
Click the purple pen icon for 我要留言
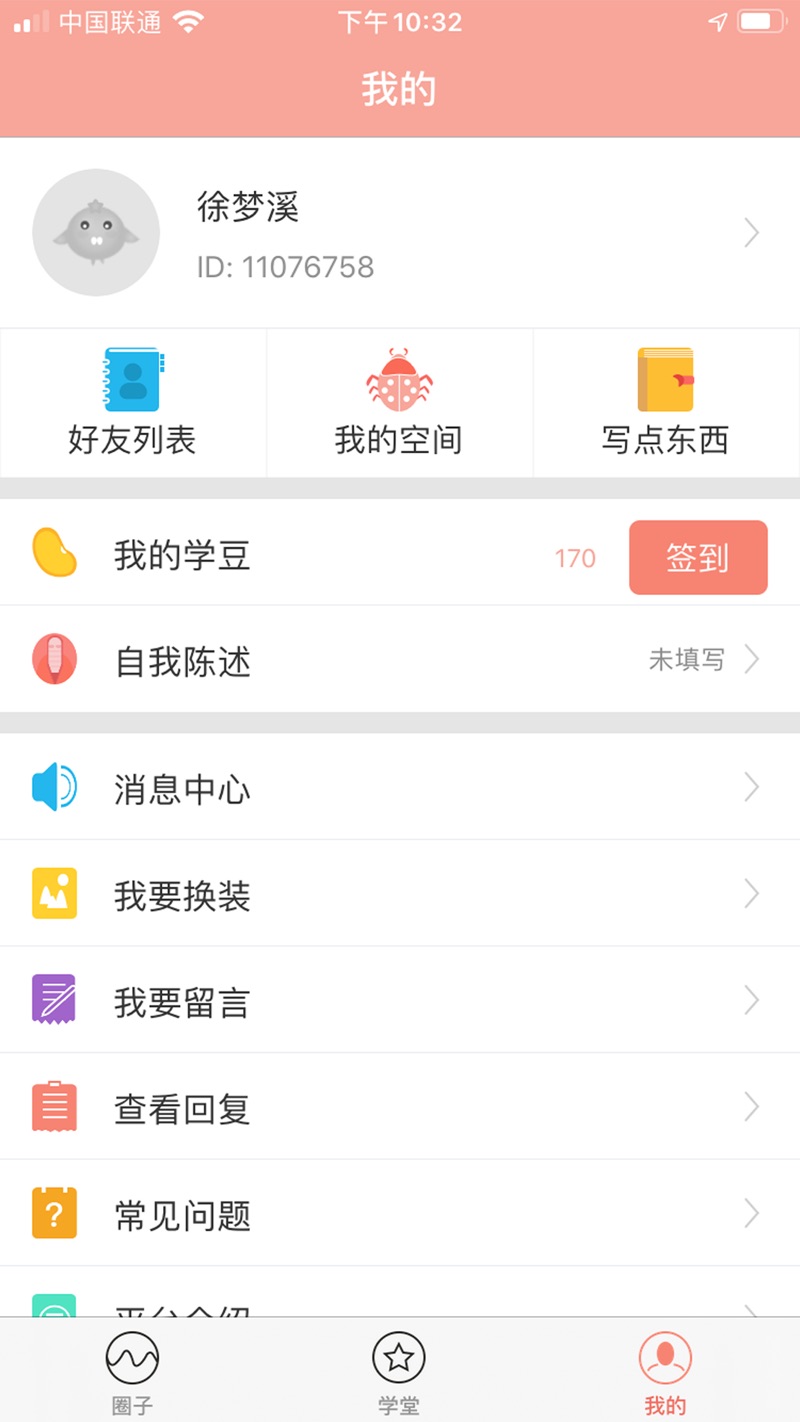[54, 999]
